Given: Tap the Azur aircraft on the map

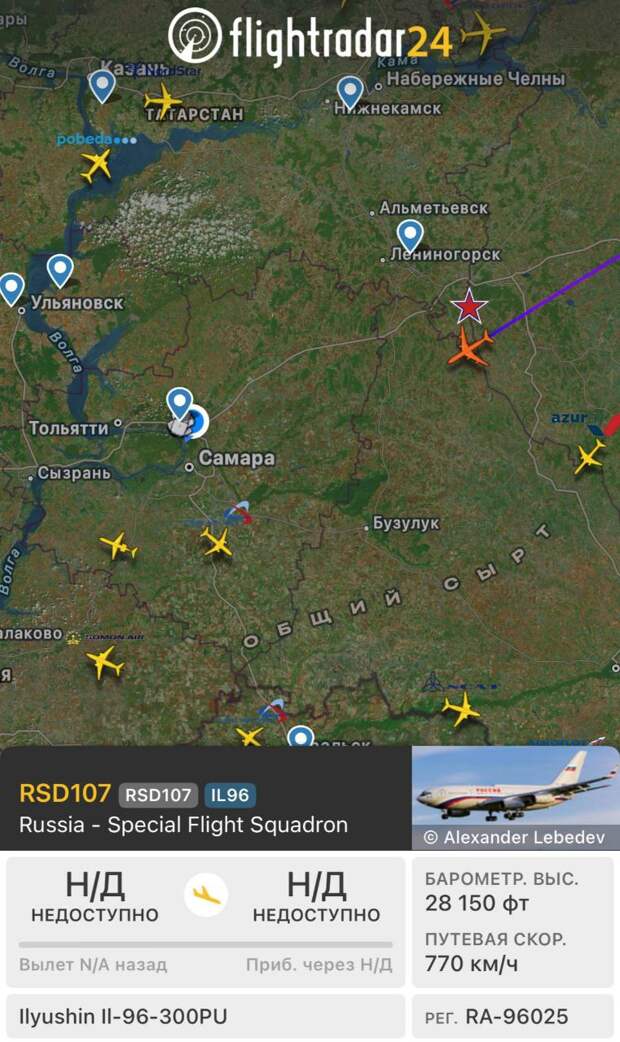Looking at the screenshot, I should tap(589, 456).
